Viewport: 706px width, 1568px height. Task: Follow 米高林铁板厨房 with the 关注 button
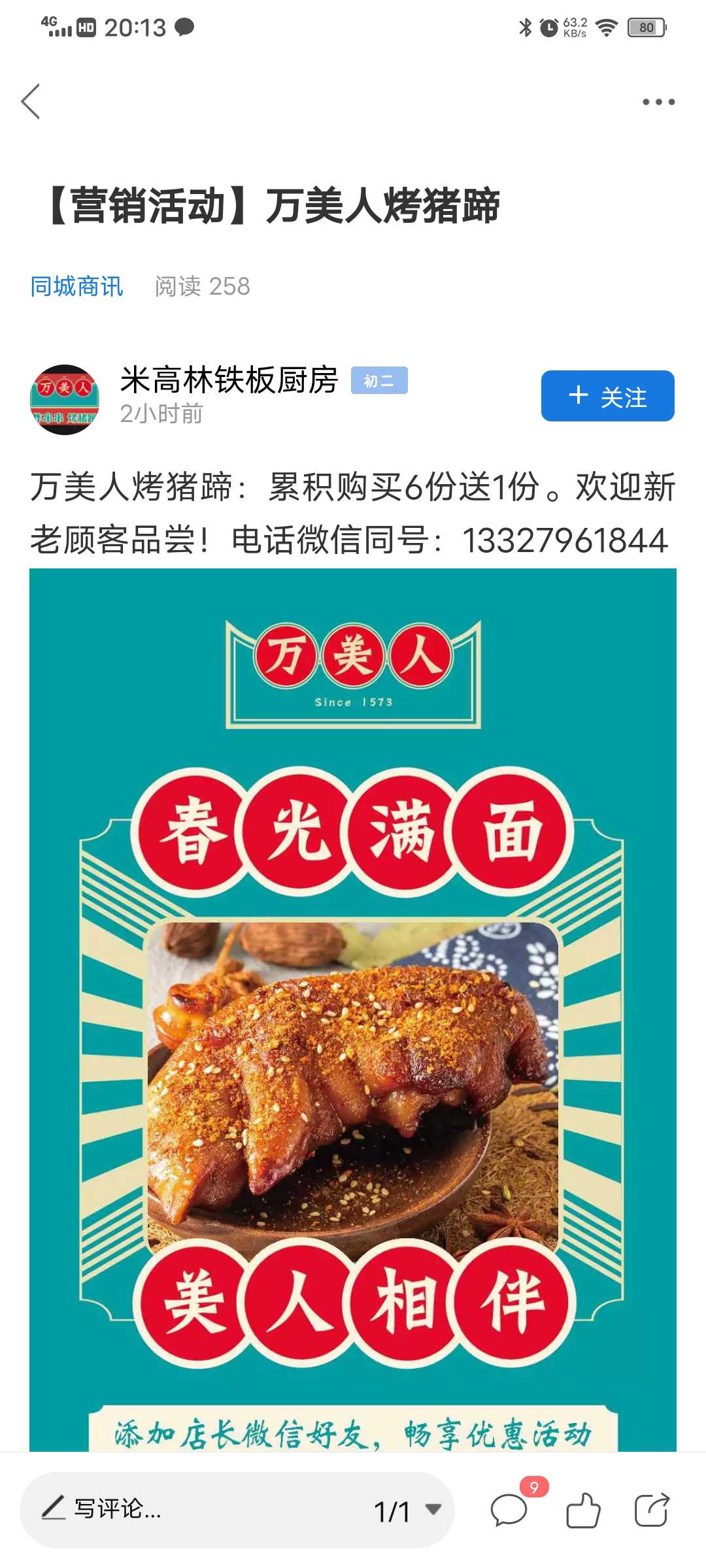pyautogui.click(x=607, y=396)
